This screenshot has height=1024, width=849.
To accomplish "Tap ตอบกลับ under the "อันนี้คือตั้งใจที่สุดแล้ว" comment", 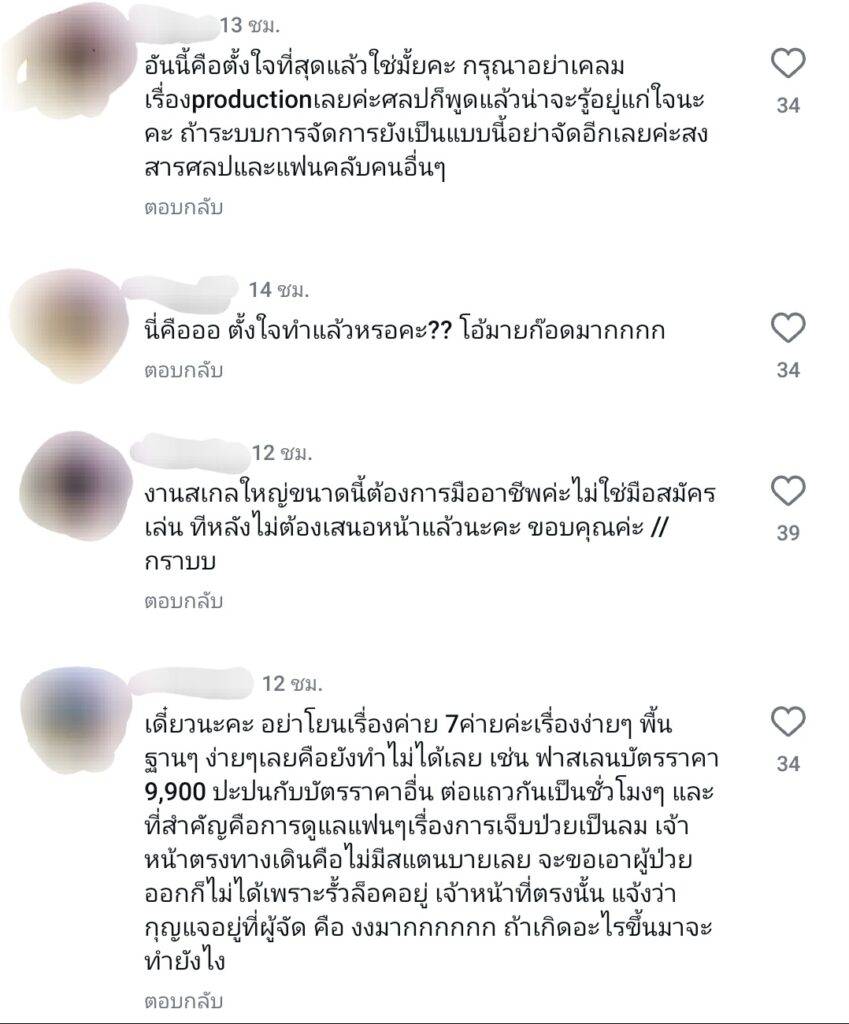I will point(181,208).
